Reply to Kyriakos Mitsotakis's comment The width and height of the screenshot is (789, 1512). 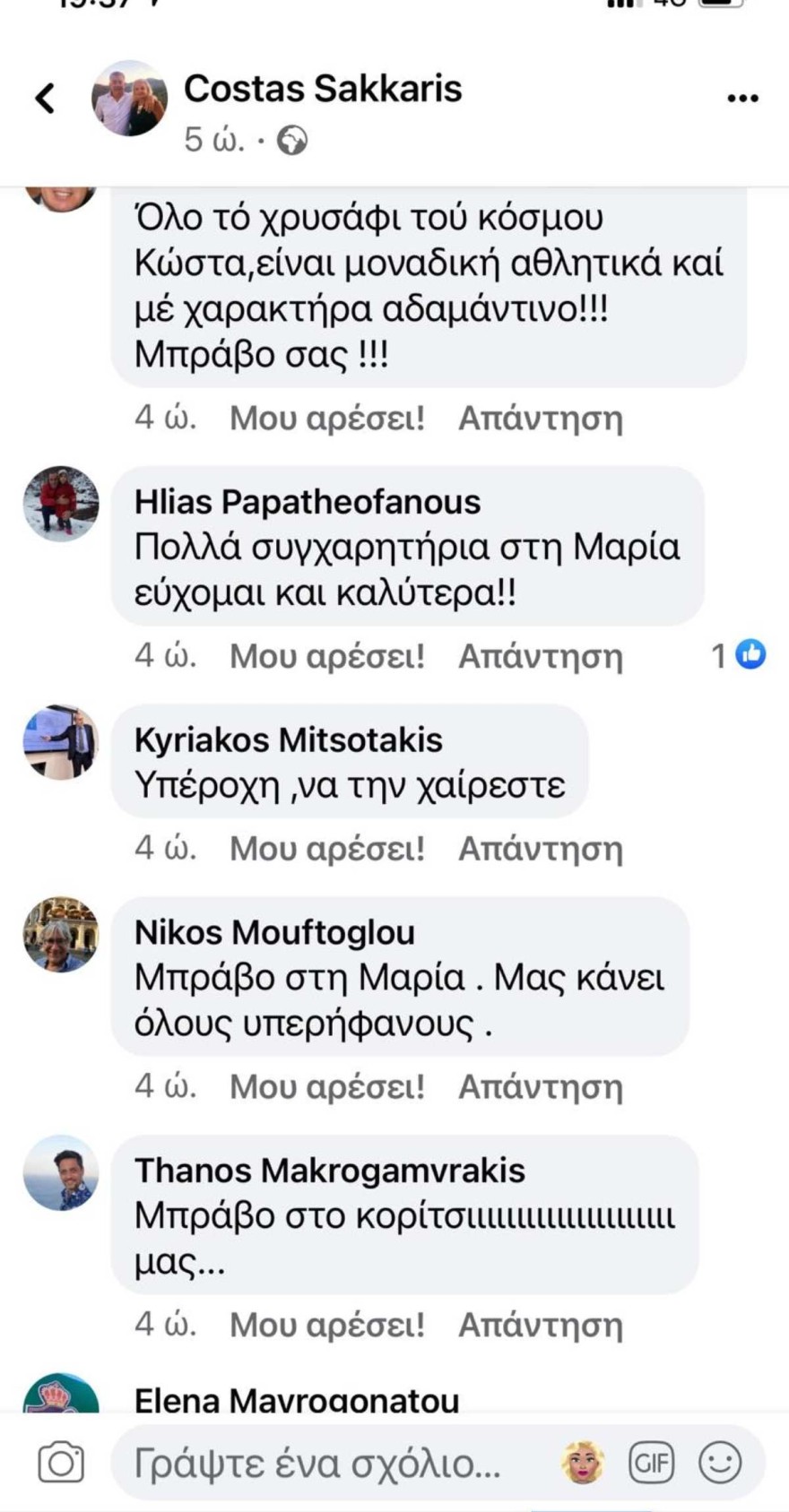(x=540, y=848)
